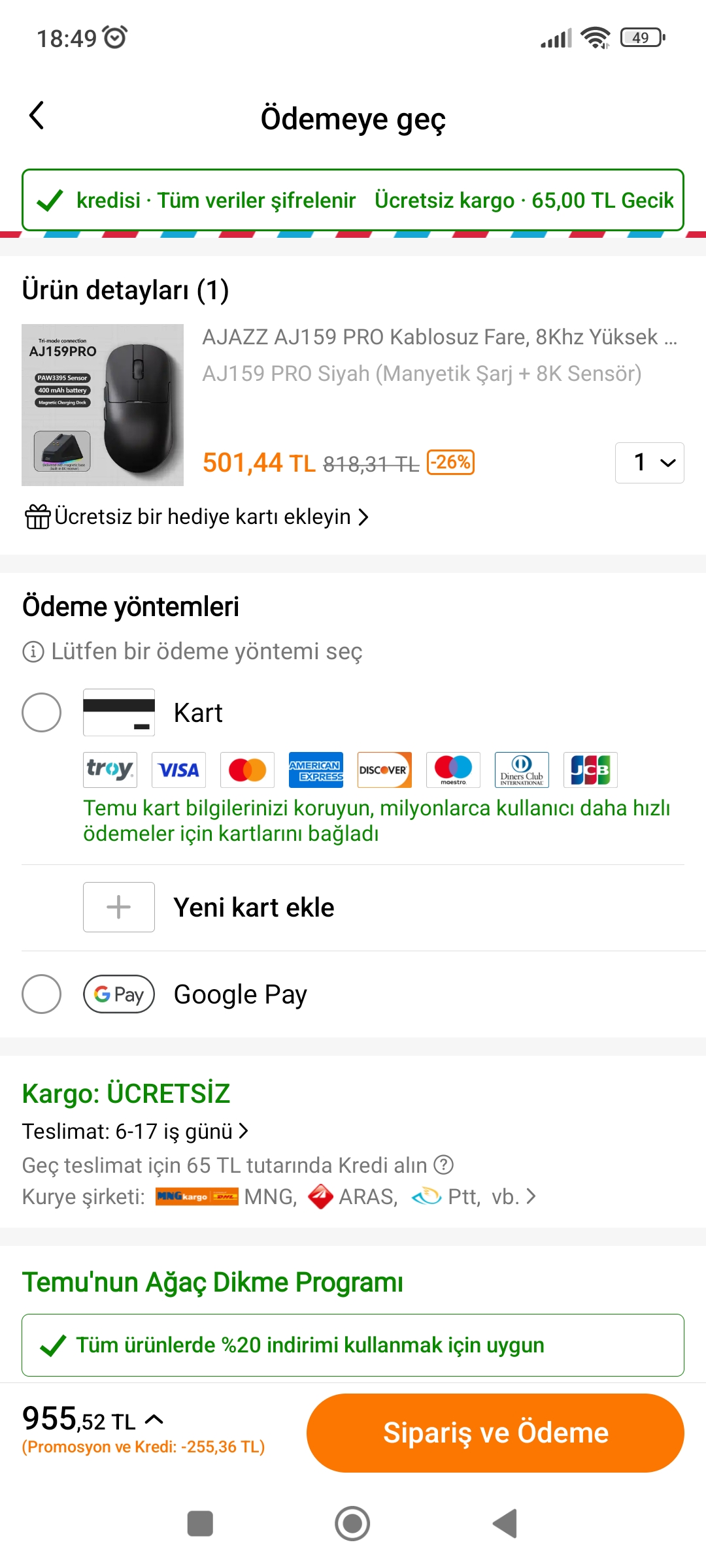This screenshot has width=706, height=1568.
Task: Tap Yeni kart ekle to add card
Action: tap(254, 907)
